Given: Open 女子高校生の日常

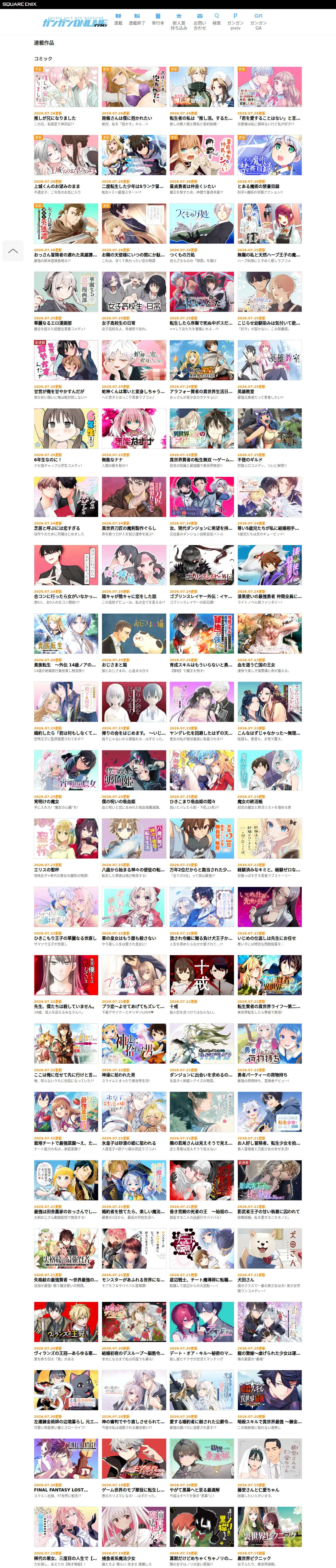Looking at the screenshot, I should [133, 301].
